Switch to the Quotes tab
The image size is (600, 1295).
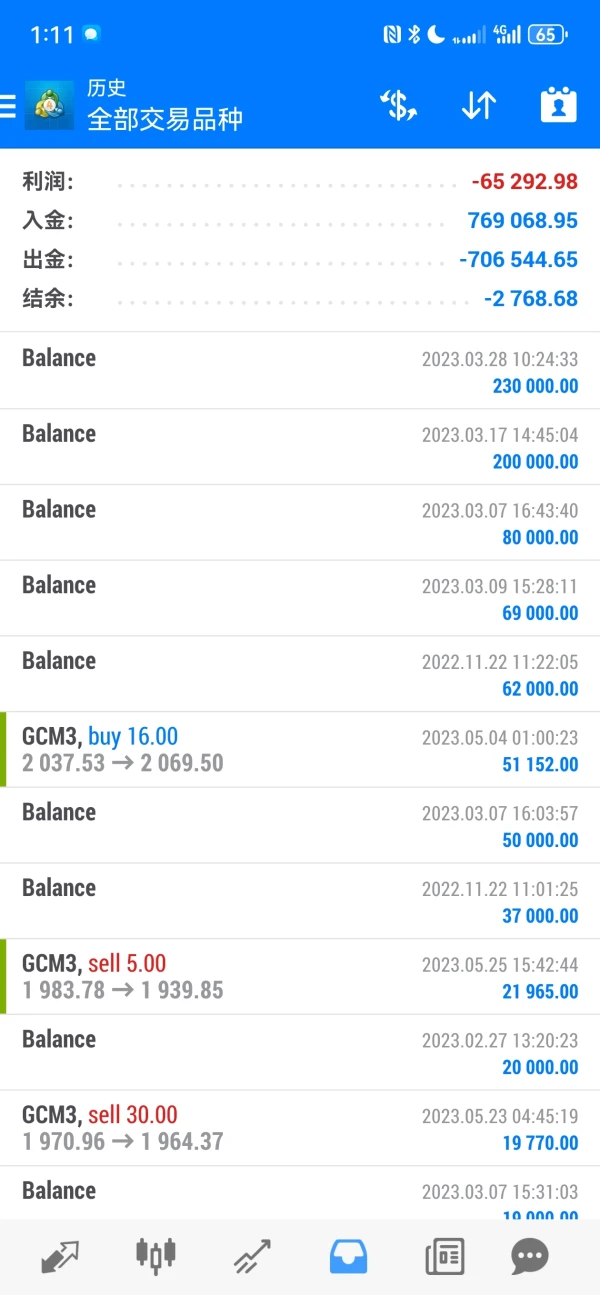[60, 1255]
